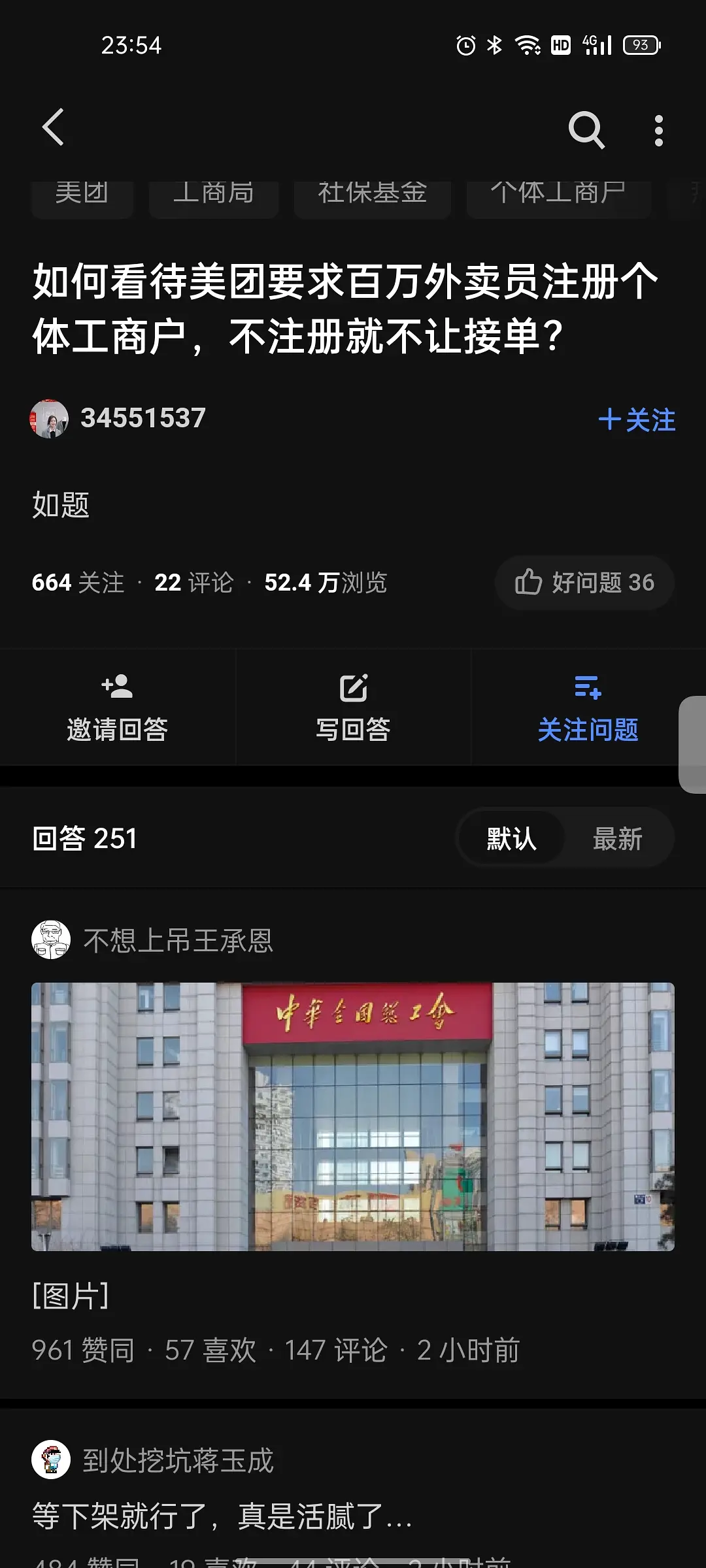The height and width of the screenshot is (1568, 706).
Task: Switch answer sorting to 最新
Action: point(617,838)
